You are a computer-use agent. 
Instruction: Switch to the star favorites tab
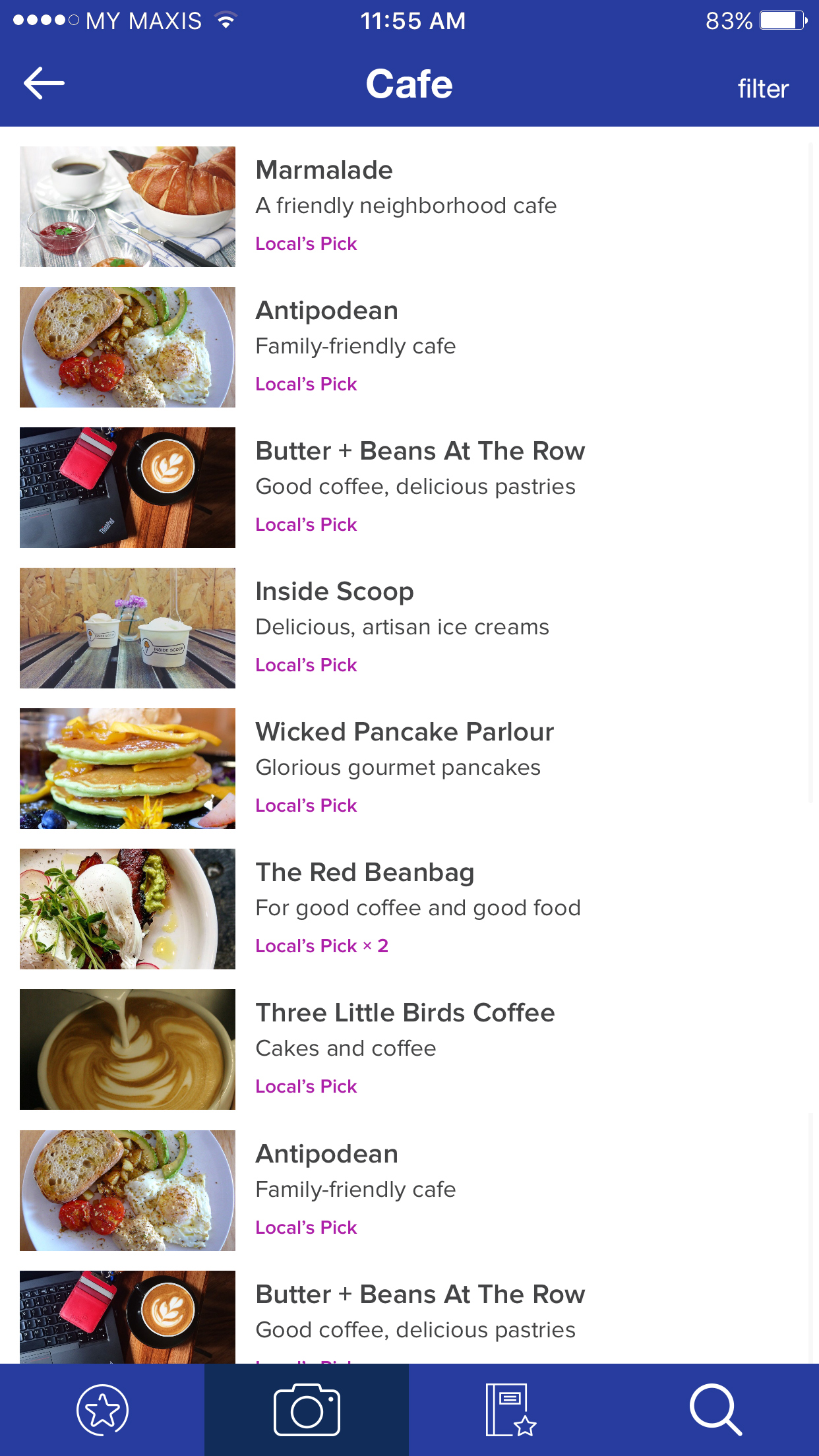[x=102, y=1410]
